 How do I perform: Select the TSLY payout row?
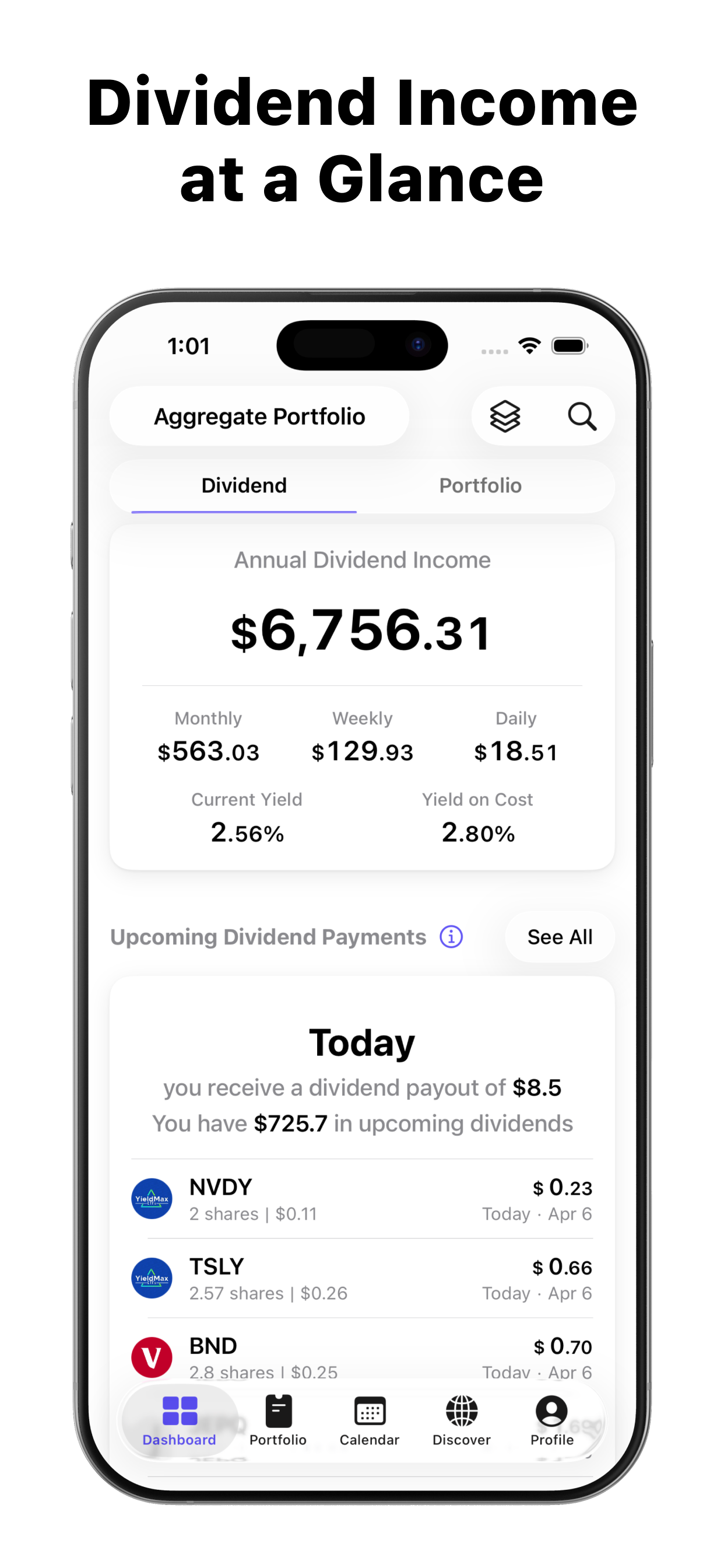coord(362,1278)
